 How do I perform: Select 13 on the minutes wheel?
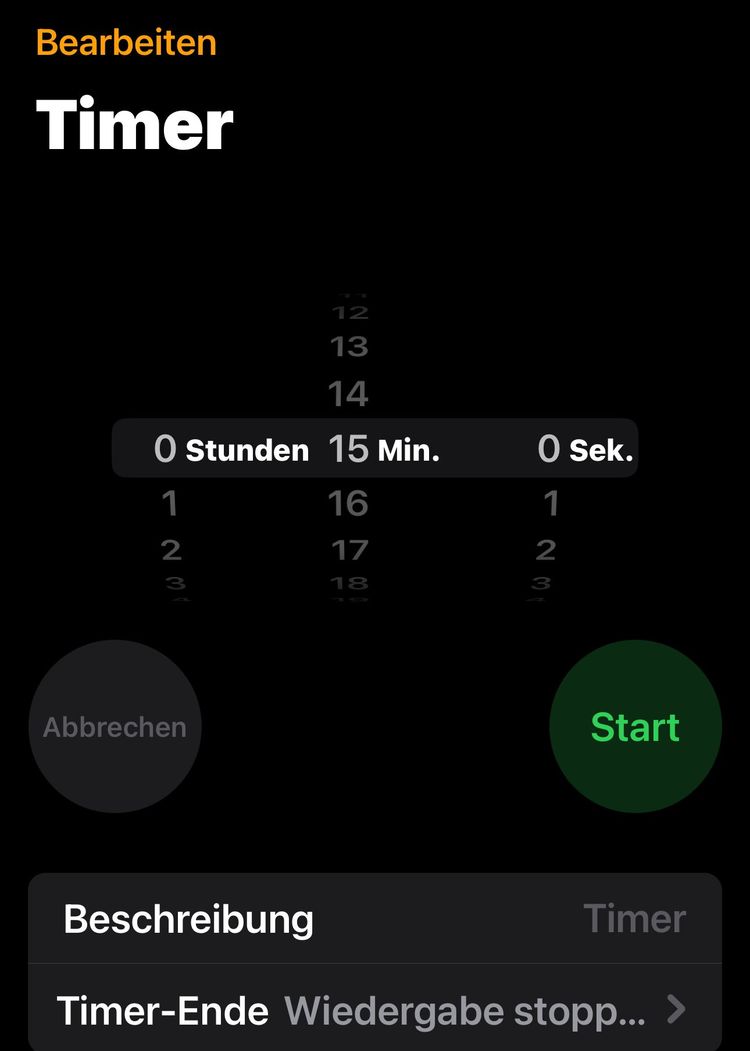click(348, 346)
